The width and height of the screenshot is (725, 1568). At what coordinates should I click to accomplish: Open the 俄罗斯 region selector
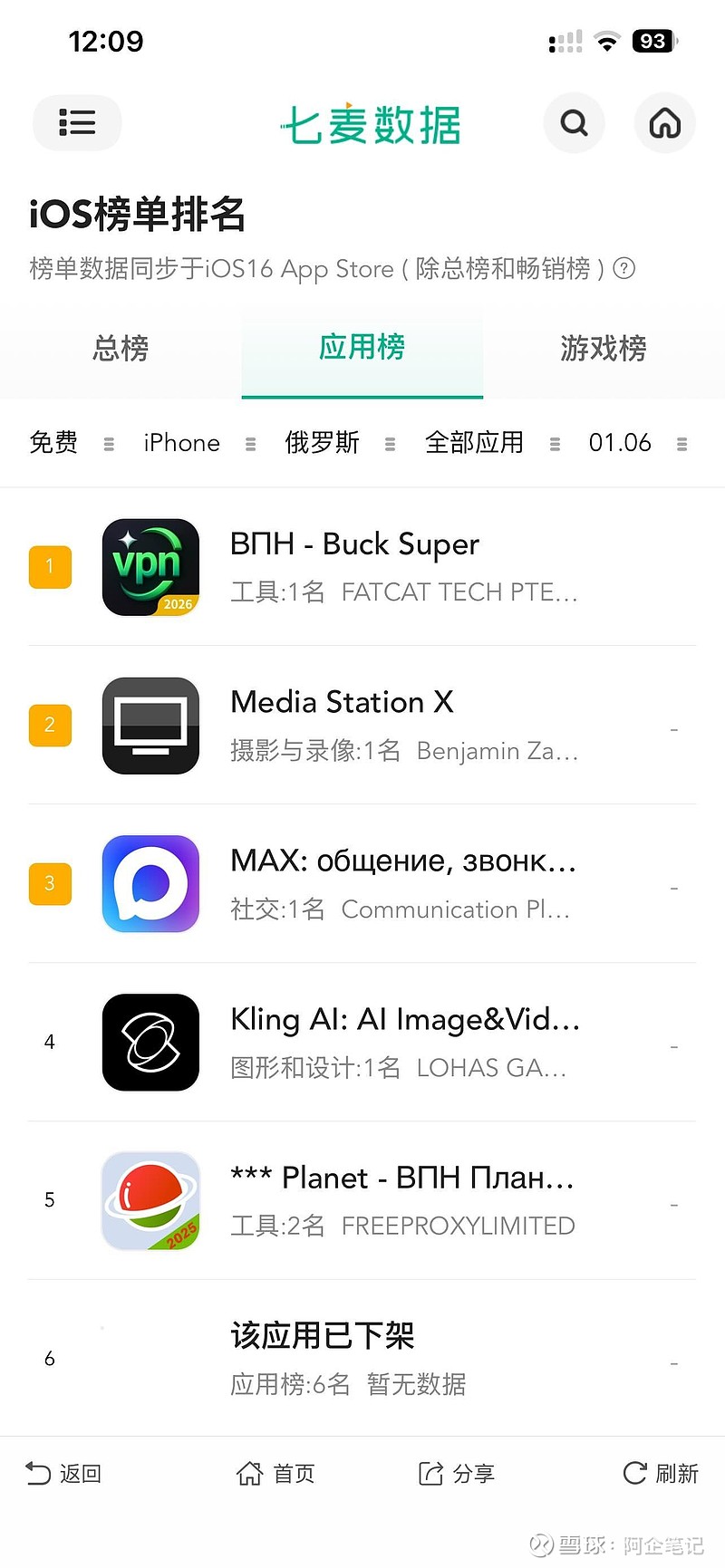click(x=322, y=442)
